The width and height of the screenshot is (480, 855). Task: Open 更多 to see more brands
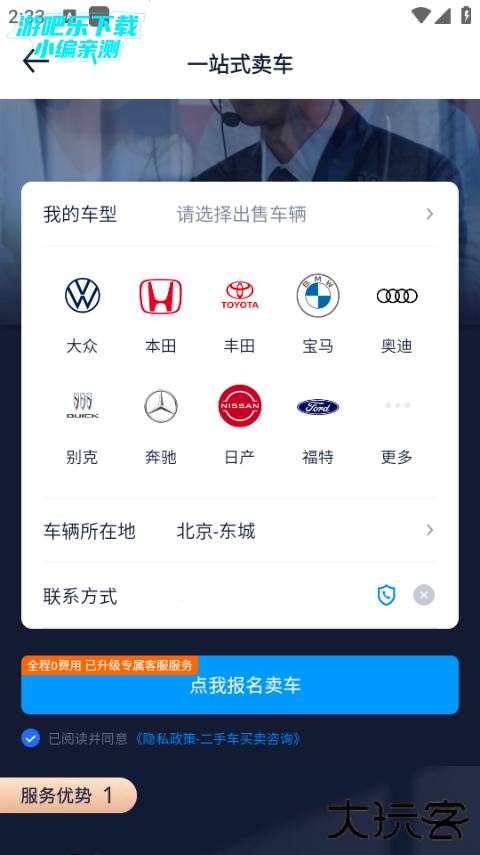[397, 425]
